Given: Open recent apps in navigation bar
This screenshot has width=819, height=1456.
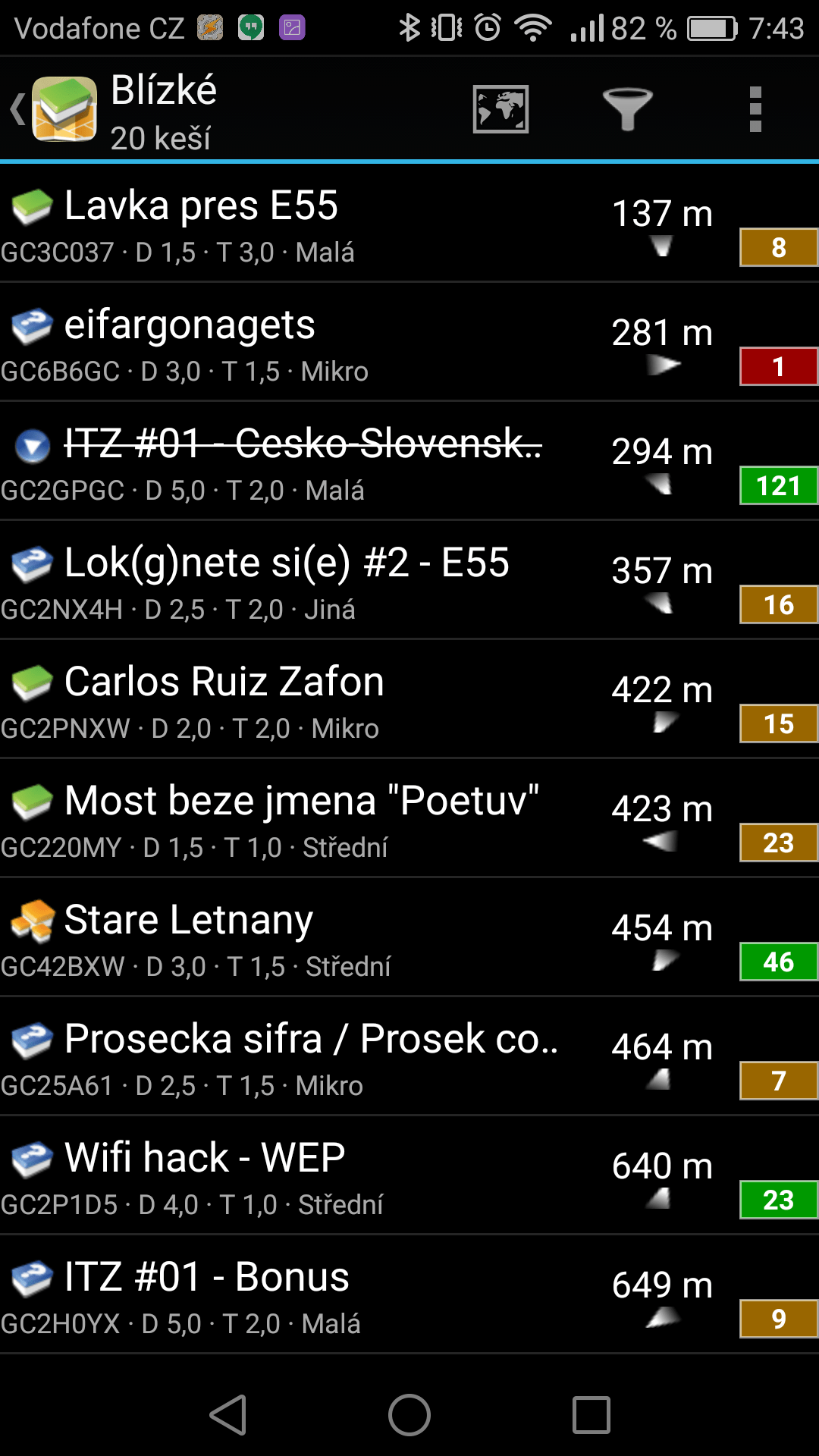Looking at the screenshot, I should (x=591, y=1415).
